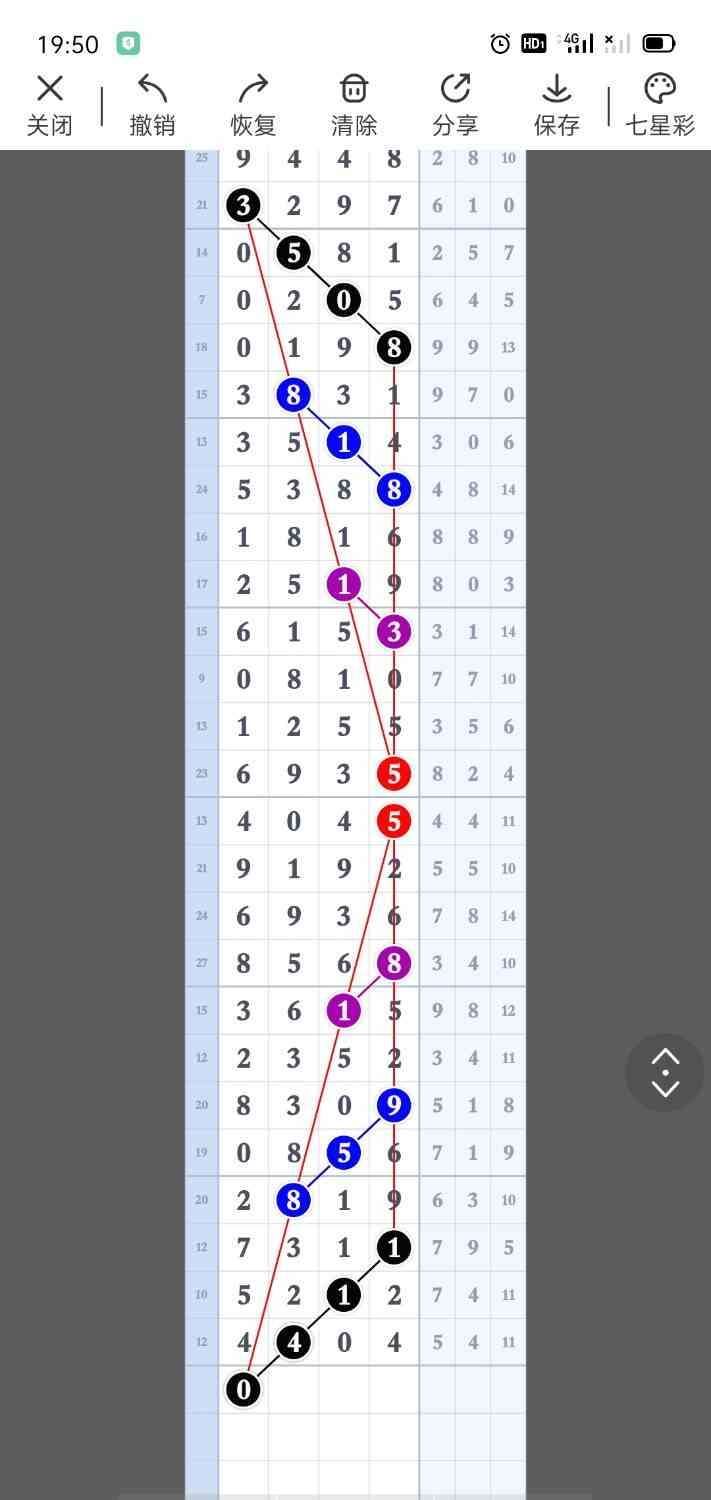The image size is (711, 1500).
Task: Open the 七星彩 palette option
Action: (x=660, y=105)
